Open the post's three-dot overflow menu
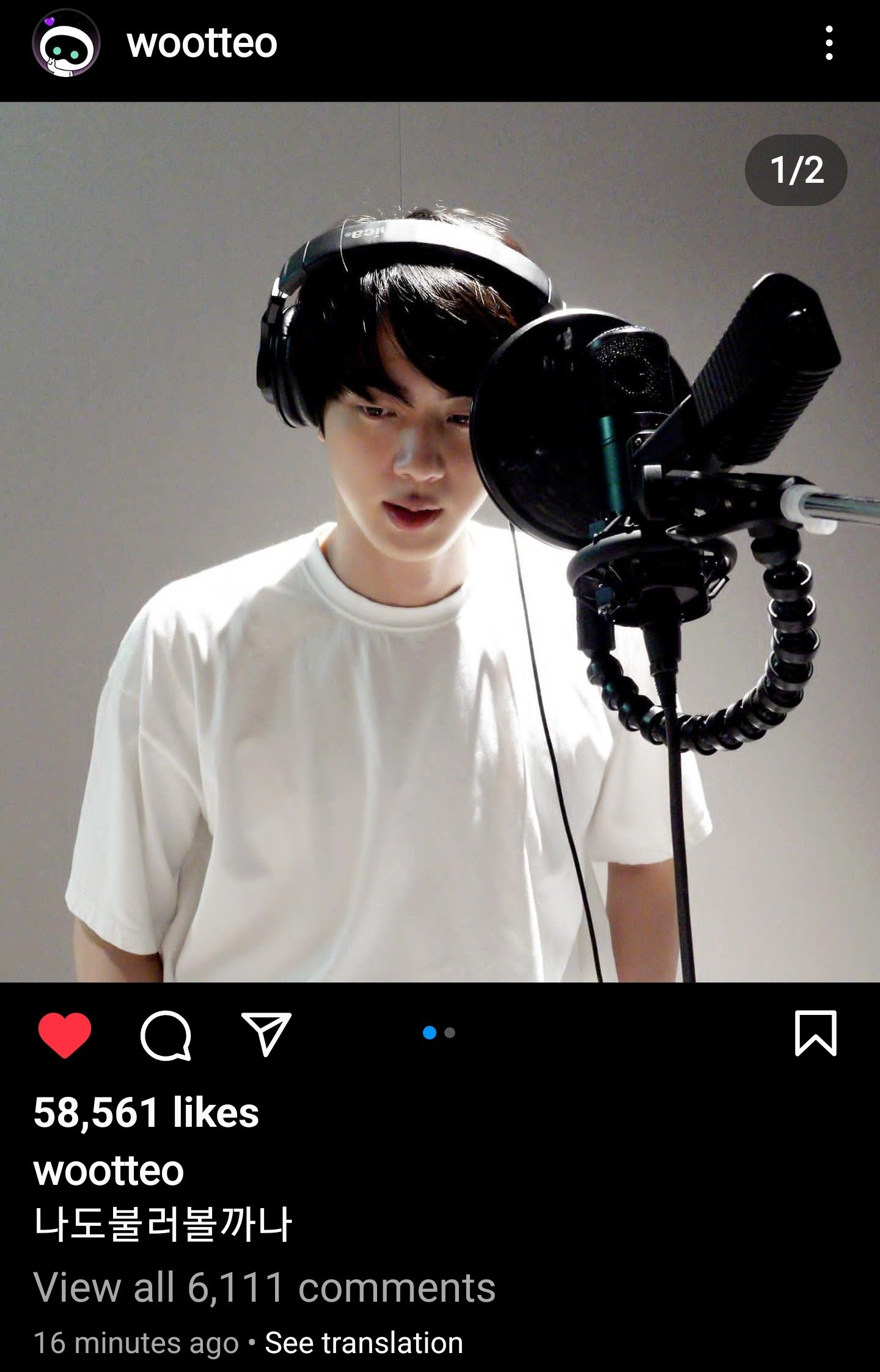The width and height of the screenshot is (880, 1372). (829, 43)
